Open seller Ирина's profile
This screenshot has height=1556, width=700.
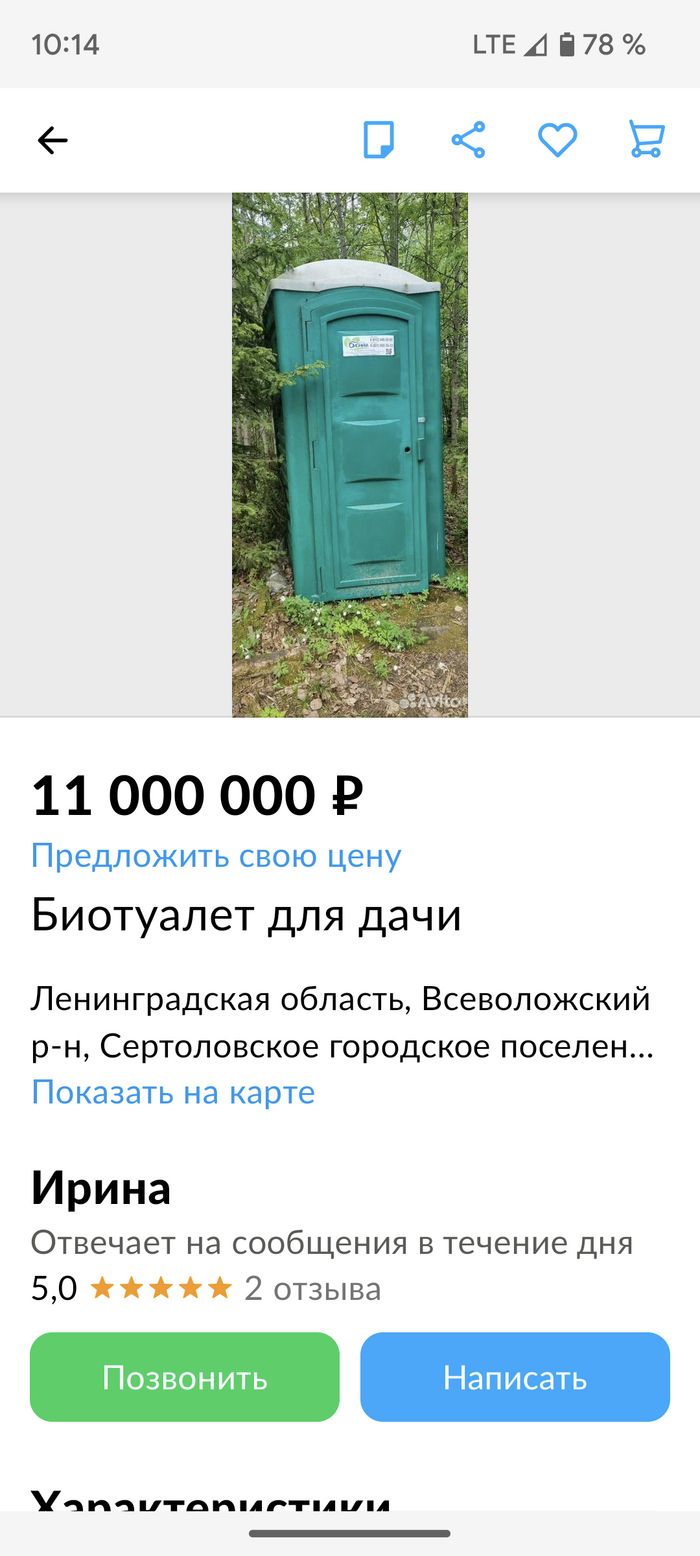click(101, 1188)
